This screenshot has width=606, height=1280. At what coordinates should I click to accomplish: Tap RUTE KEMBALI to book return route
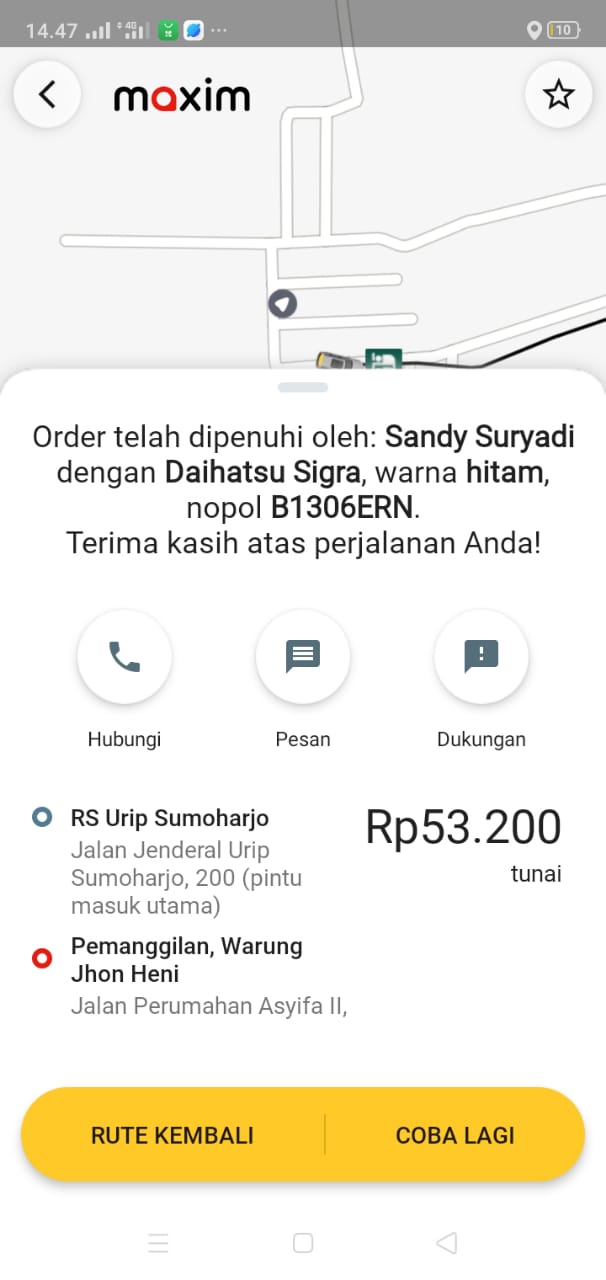coord(172,1135)
